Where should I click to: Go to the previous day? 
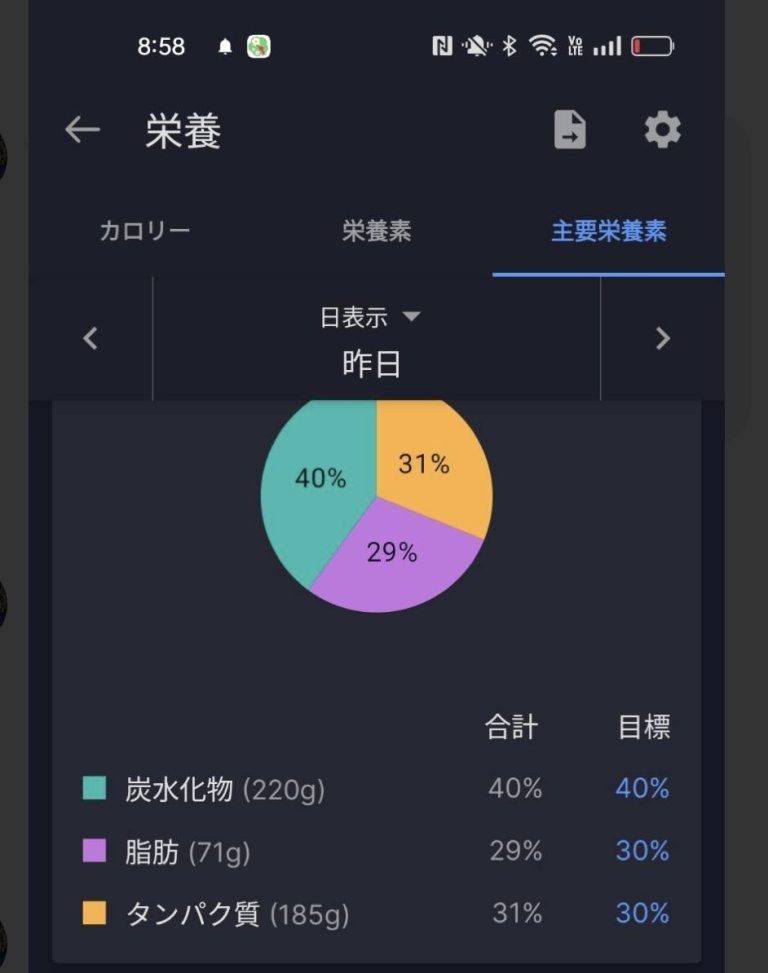(90, 339)
